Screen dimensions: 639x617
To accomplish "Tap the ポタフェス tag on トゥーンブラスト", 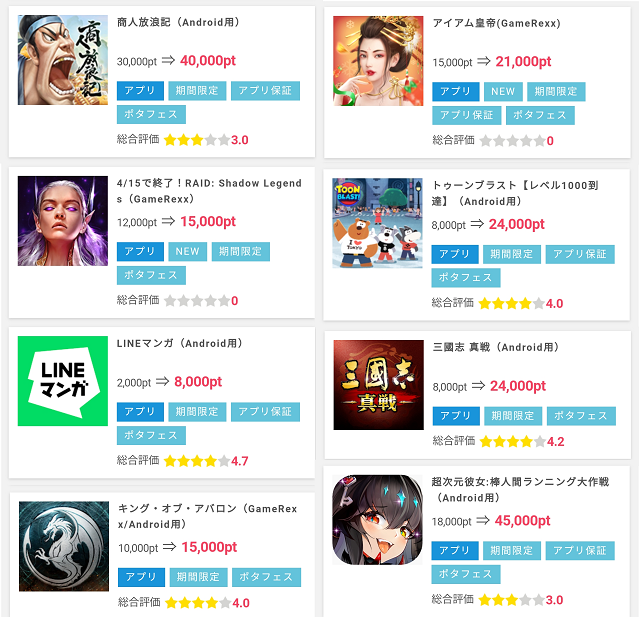I will pyautogui.click(x=465, y=277).
